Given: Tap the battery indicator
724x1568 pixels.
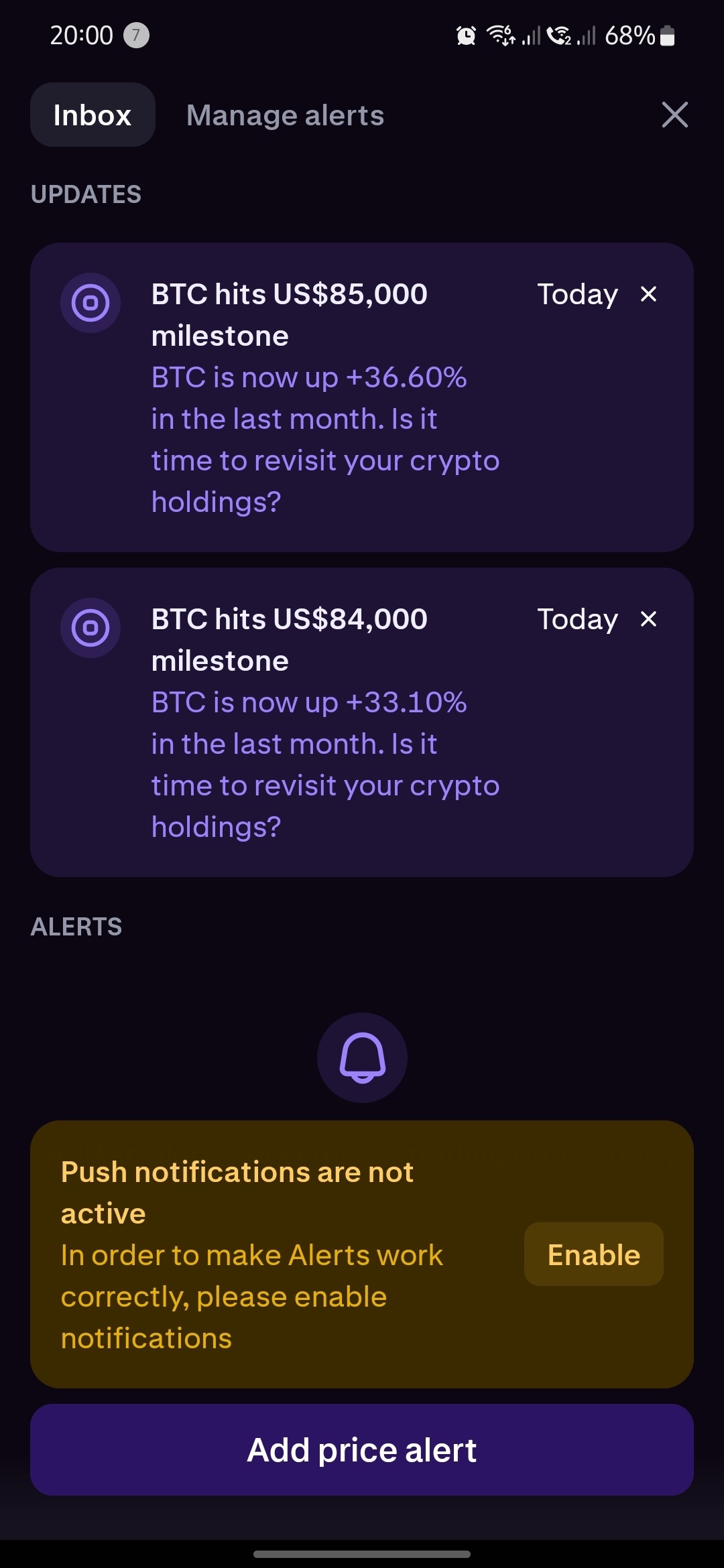Looking at the screenshot, I should coord(668,35).
